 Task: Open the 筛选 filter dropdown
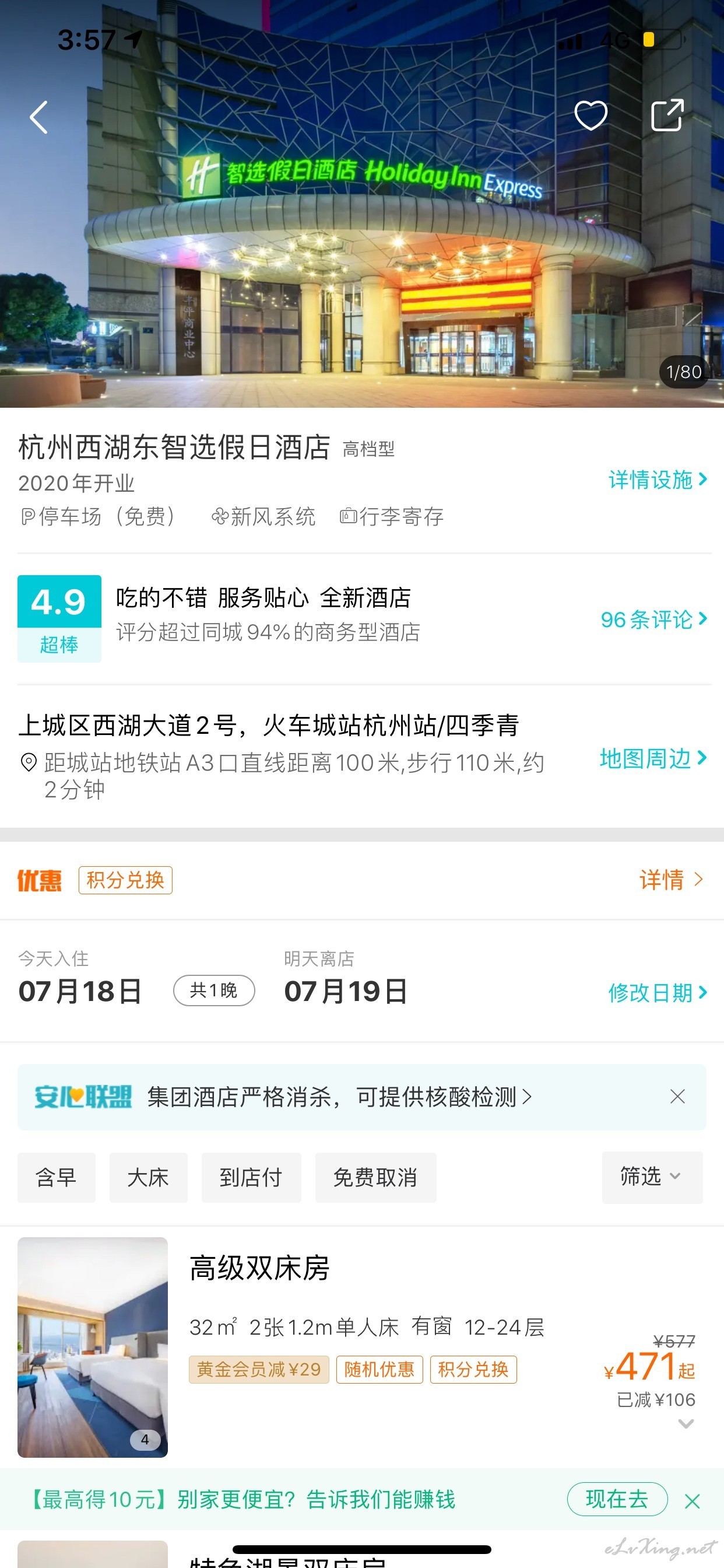[x=652, y=1177]
